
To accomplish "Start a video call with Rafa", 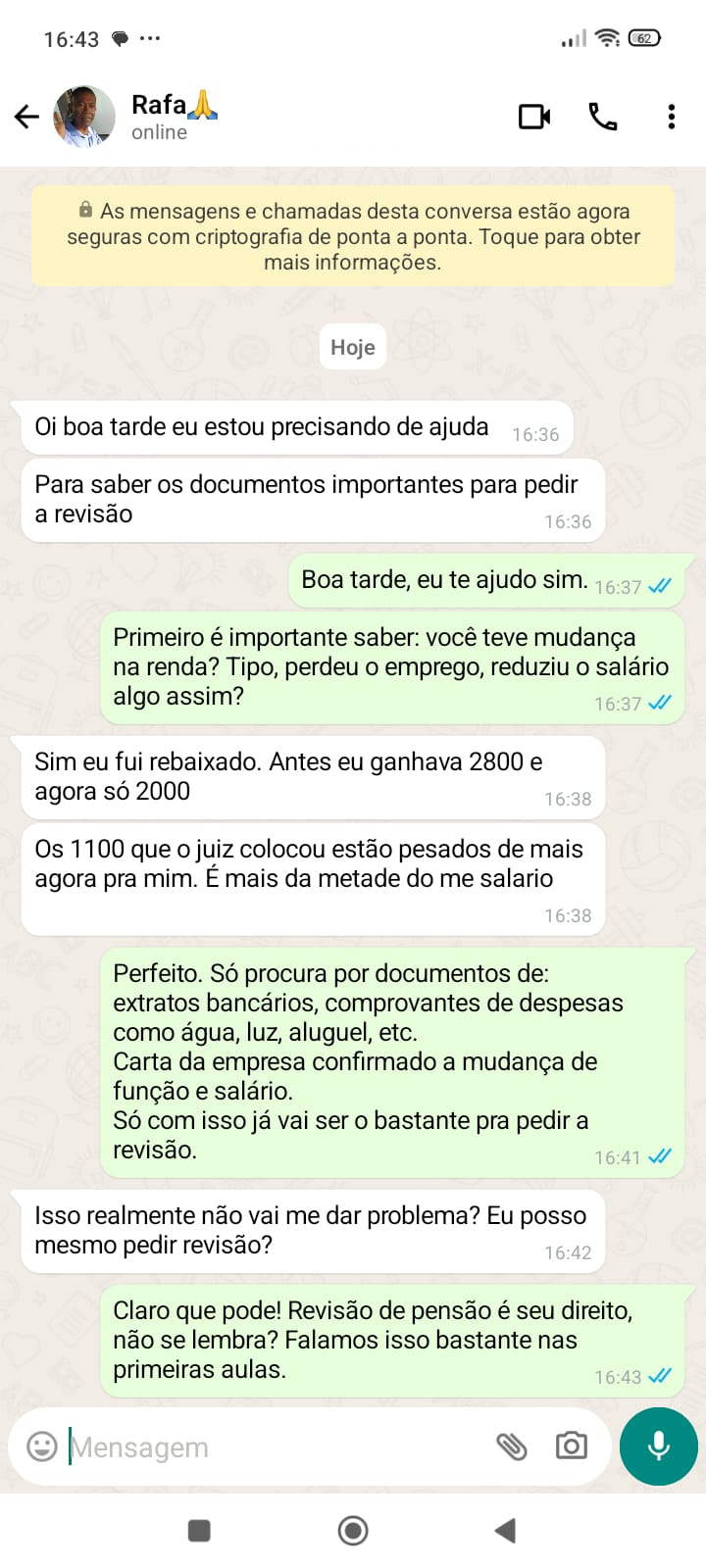I will pyautogui.click(x=534, y=117).
